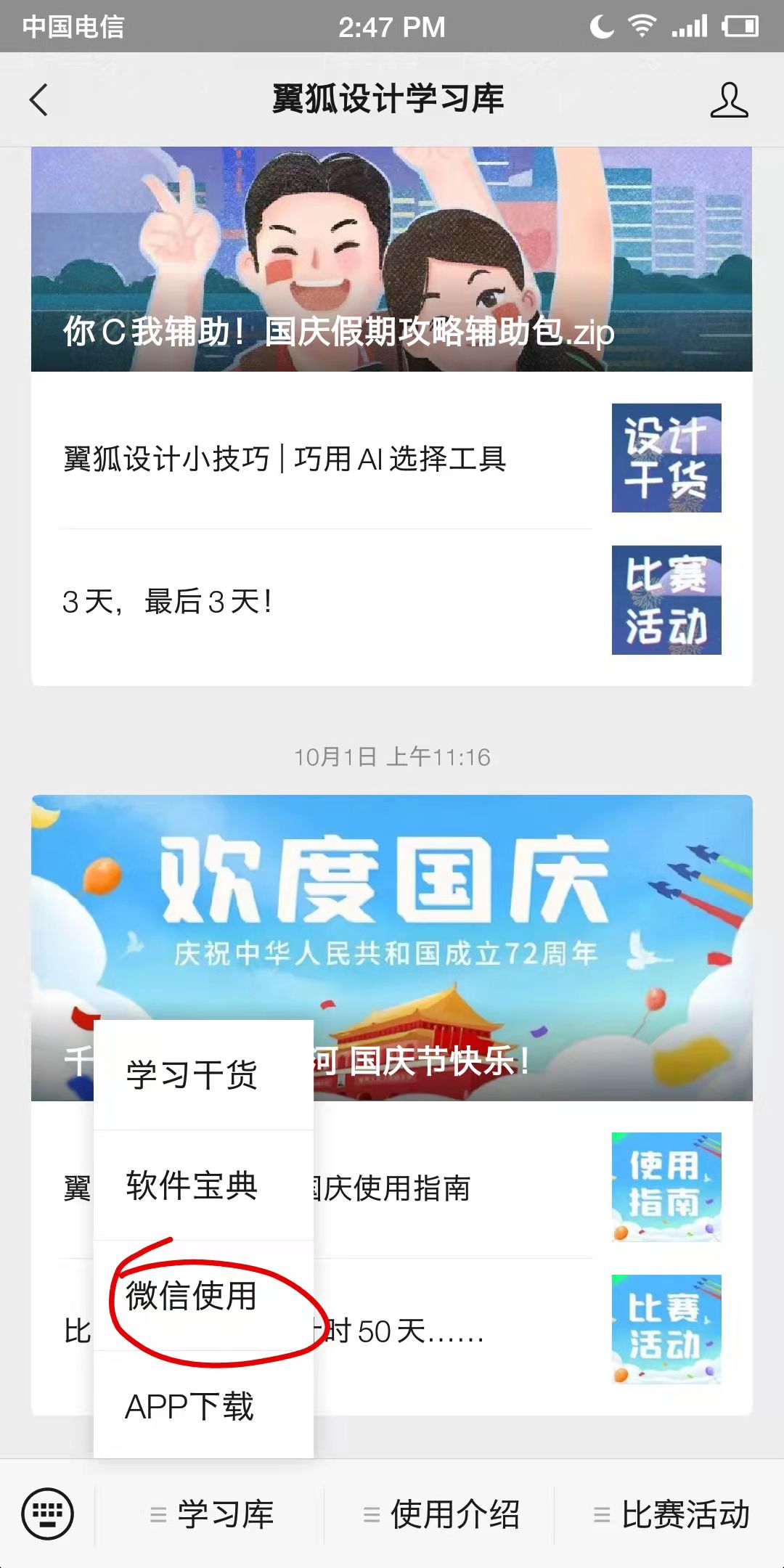This screenshot has height=1568, width=784.
Task: Open the account profile icon
Action: tap(728, 100)
